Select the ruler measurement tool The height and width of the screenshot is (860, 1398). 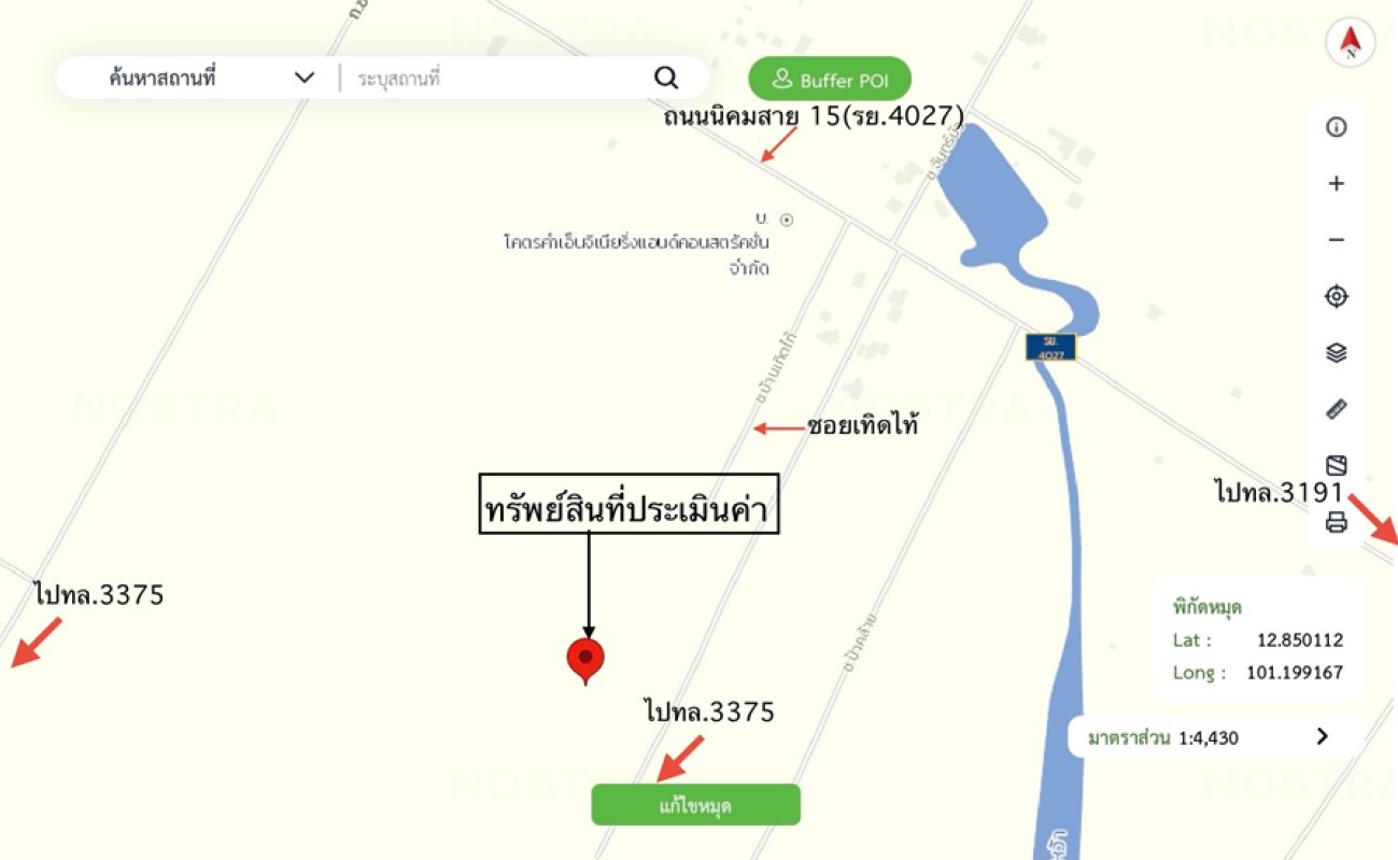1336,409
